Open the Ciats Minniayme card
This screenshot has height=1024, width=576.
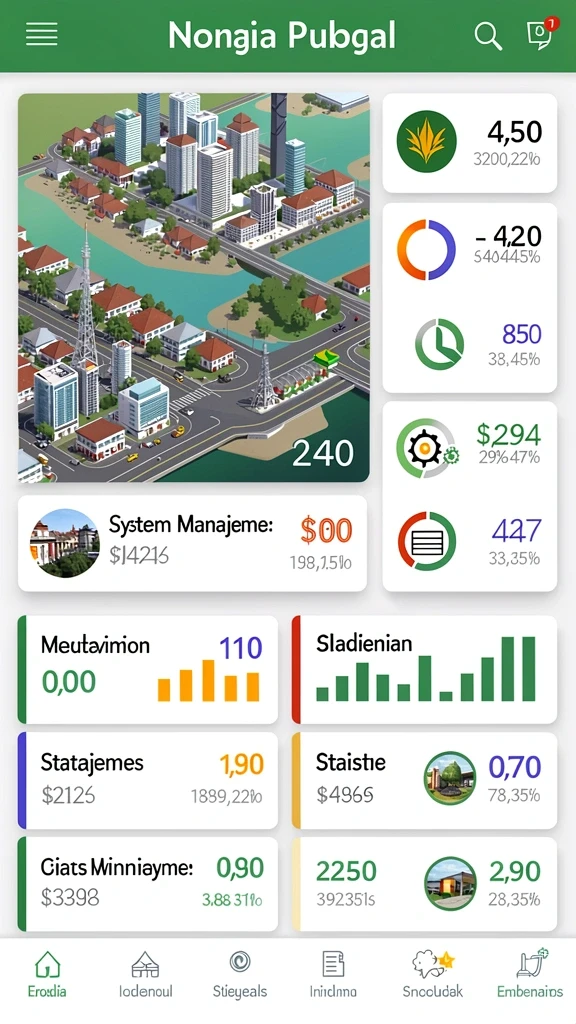(148, 884)
